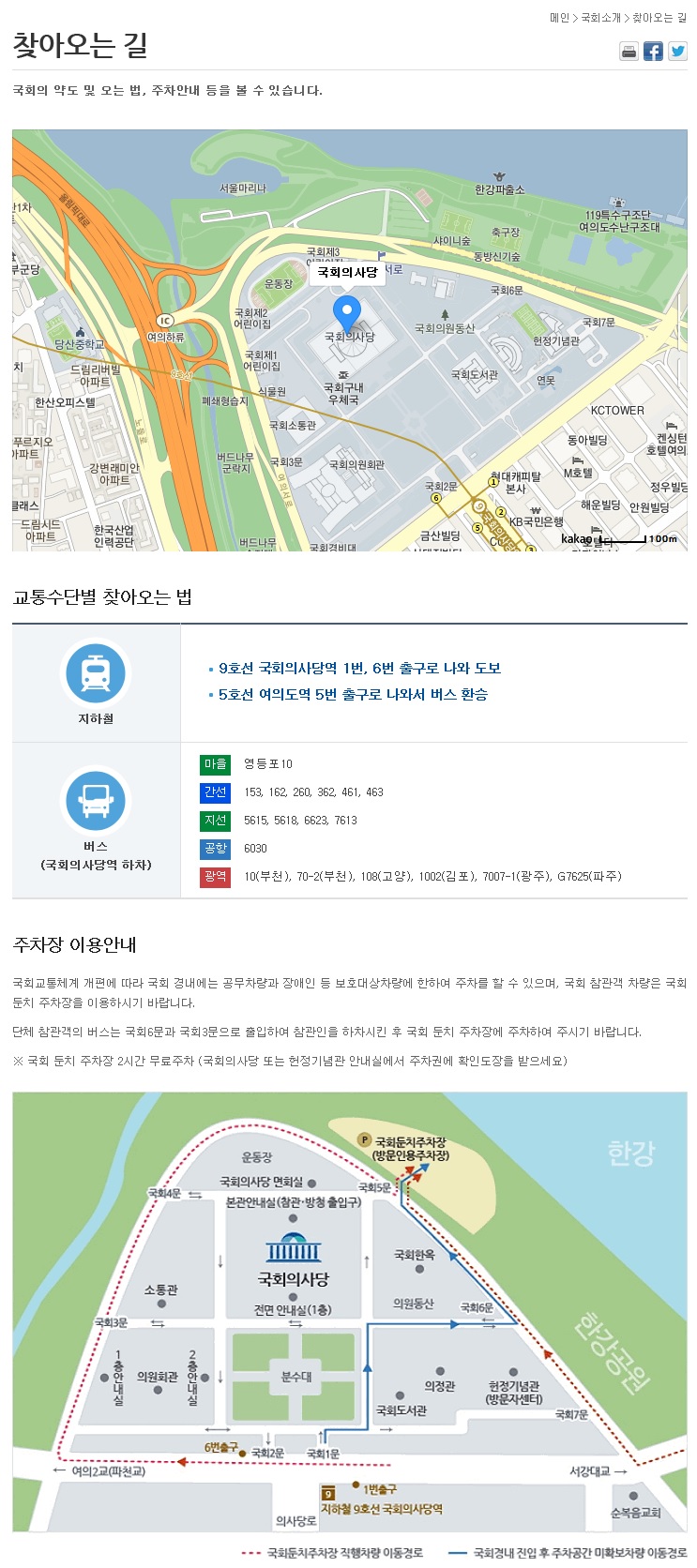Open 메인 breadcrumb link
Viewport: 697px width, 1568px height.
(559, 18)
